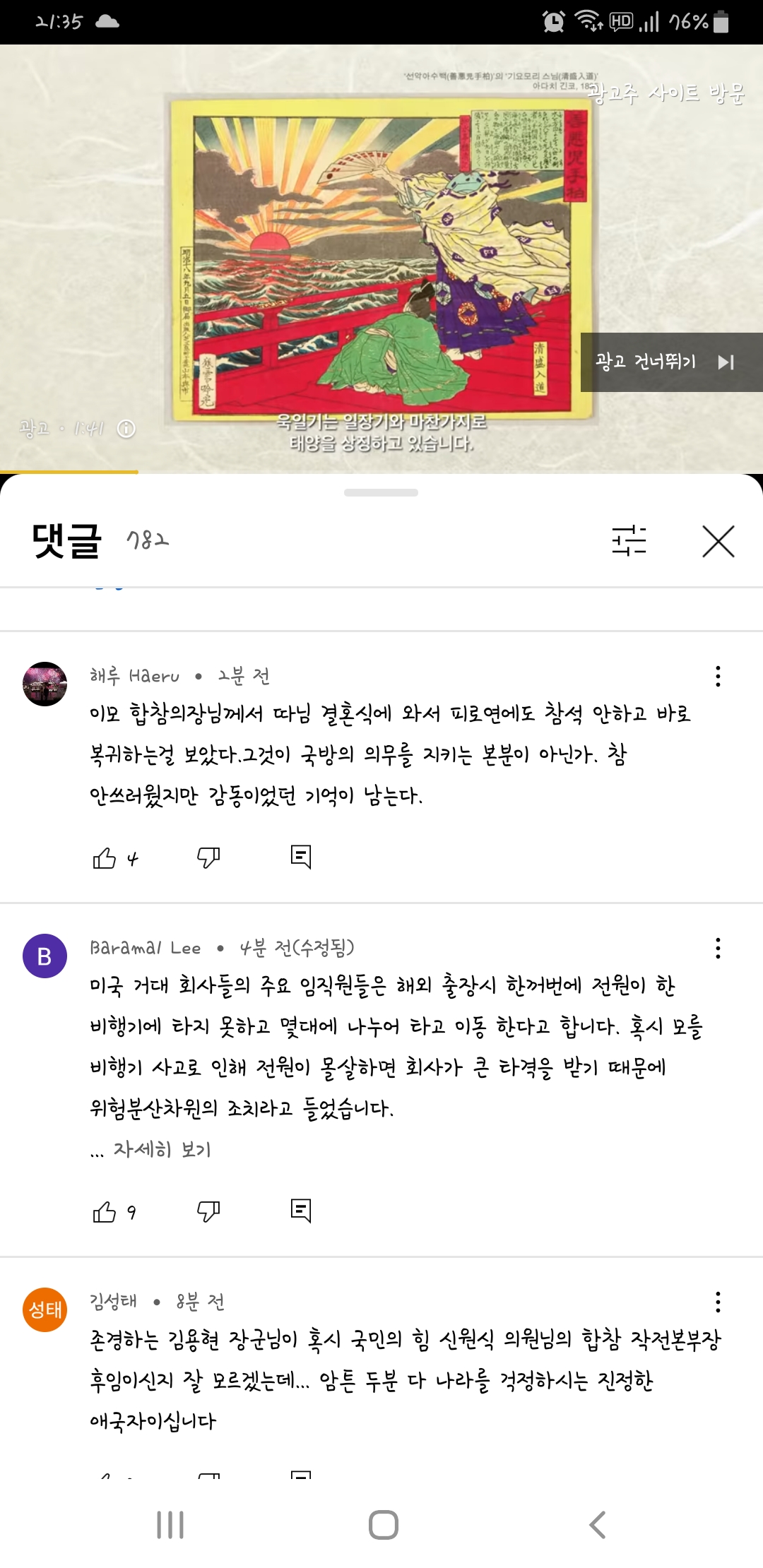Image resolution: width=763 pixels, height=1568 pixels.
Task: Expand Baramal Lee's comment with 자세히 보기
Action: pyautogui.click(x=161, y=1150)
